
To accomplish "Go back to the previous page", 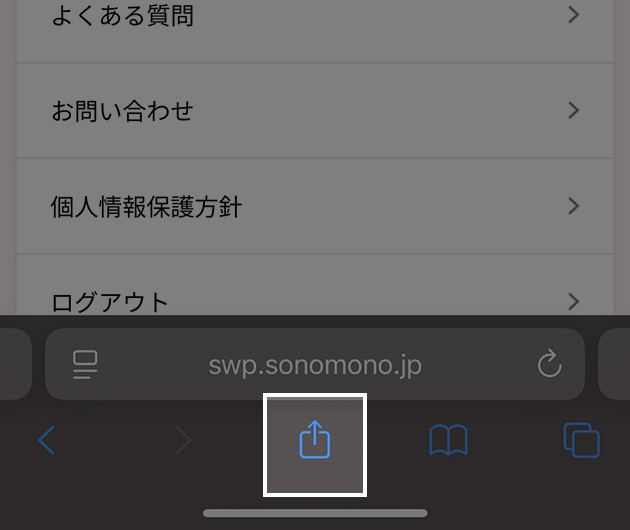I will coord(46,440).
